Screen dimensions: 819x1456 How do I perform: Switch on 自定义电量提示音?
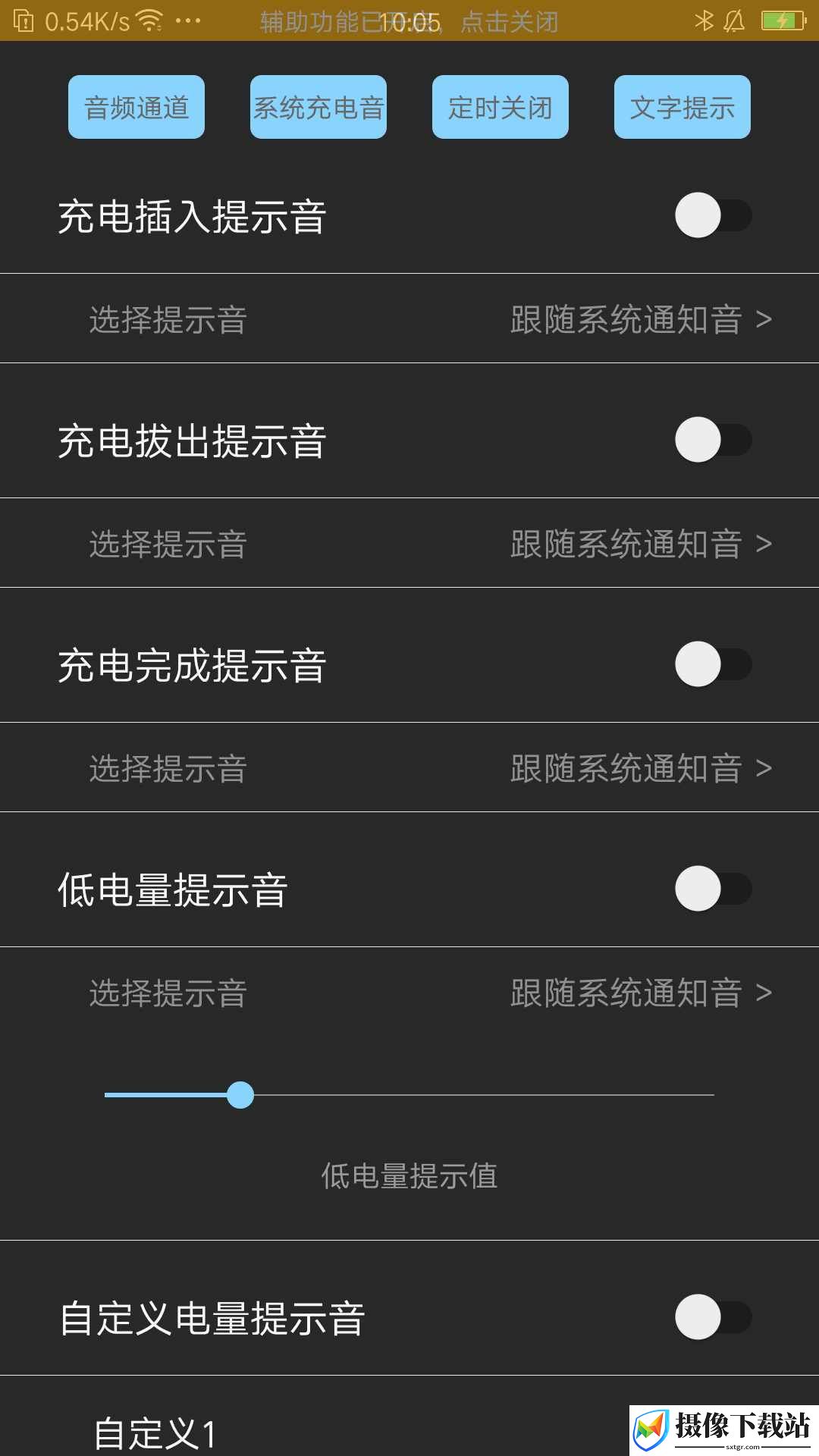pyautogui.click(x=713, y=1317)
